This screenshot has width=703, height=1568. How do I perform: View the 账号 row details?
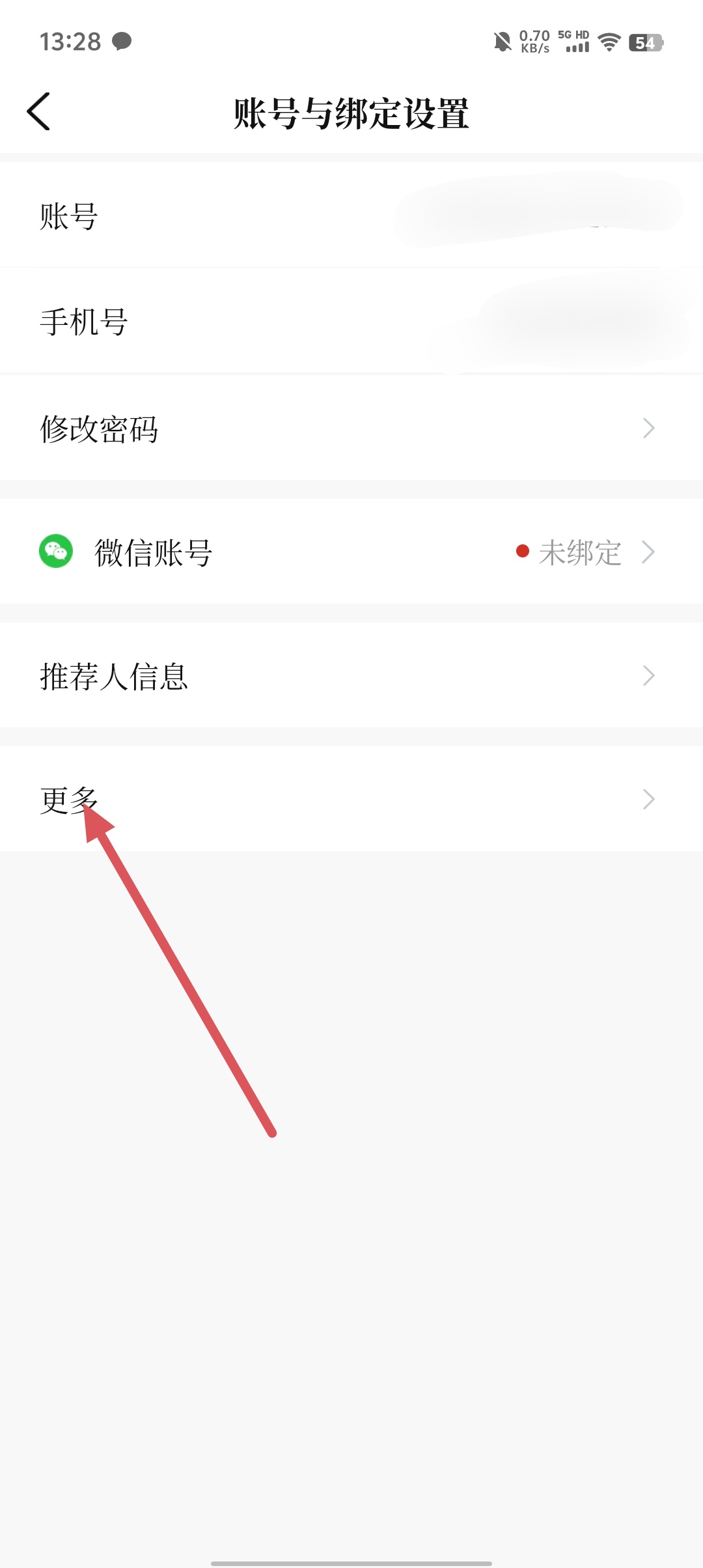click(x=351, y=216)
